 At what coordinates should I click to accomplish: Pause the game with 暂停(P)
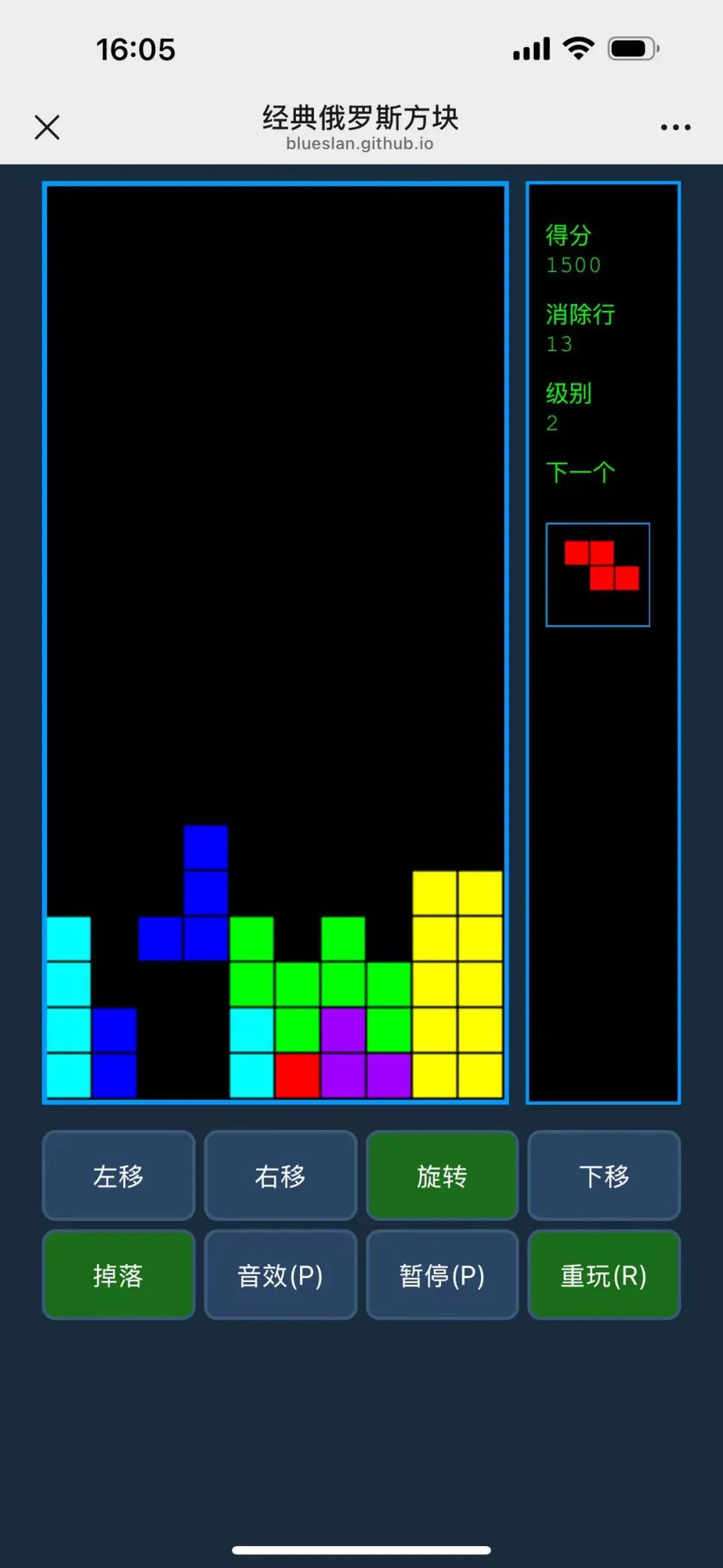point(442,1275)
